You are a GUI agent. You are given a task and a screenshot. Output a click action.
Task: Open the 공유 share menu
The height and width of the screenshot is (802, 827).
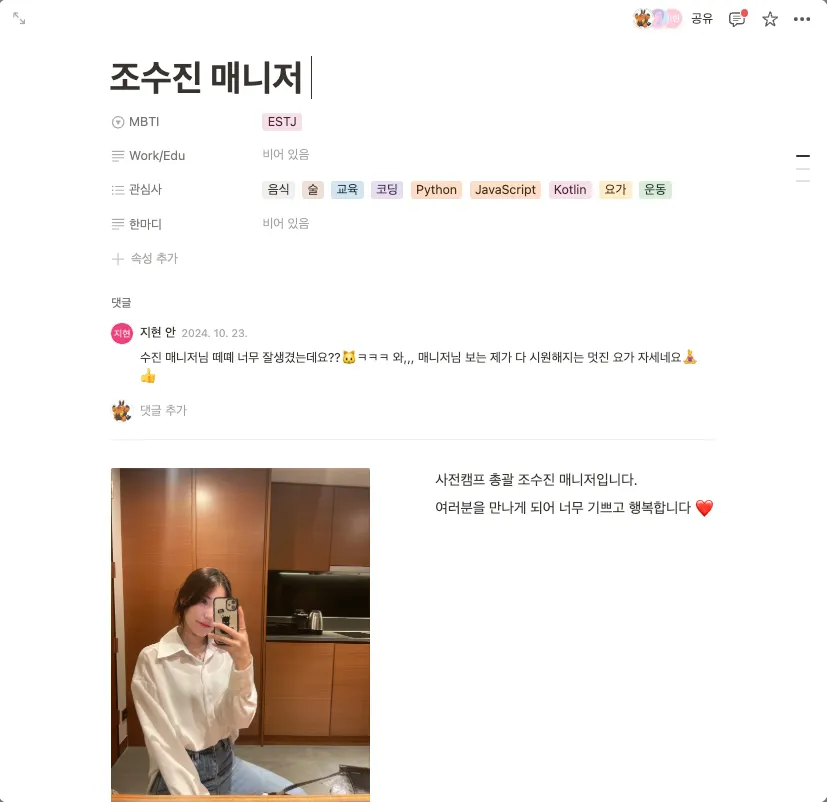click(702, 19)
